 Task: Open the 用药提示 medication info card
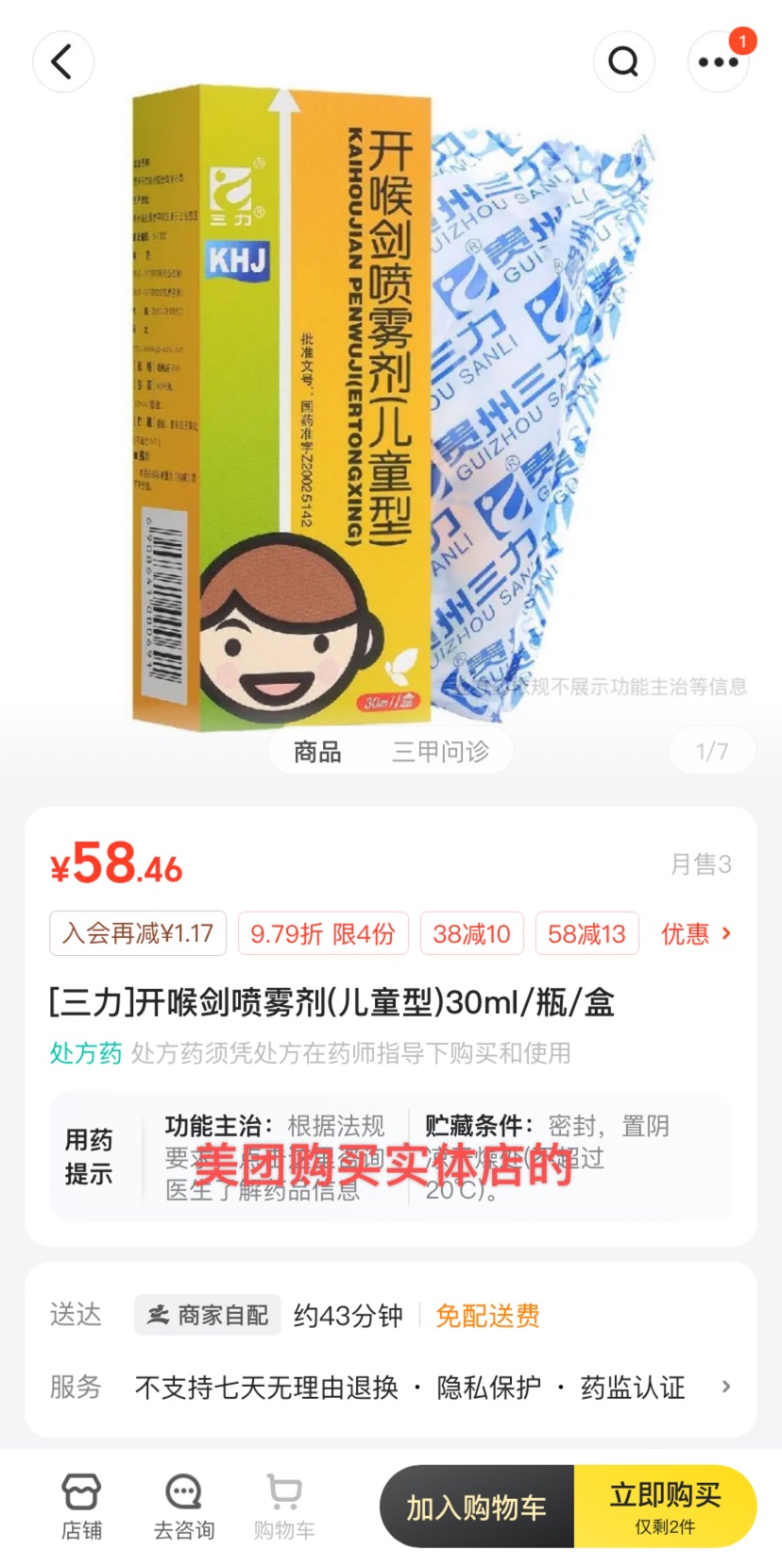(390, 1157)
